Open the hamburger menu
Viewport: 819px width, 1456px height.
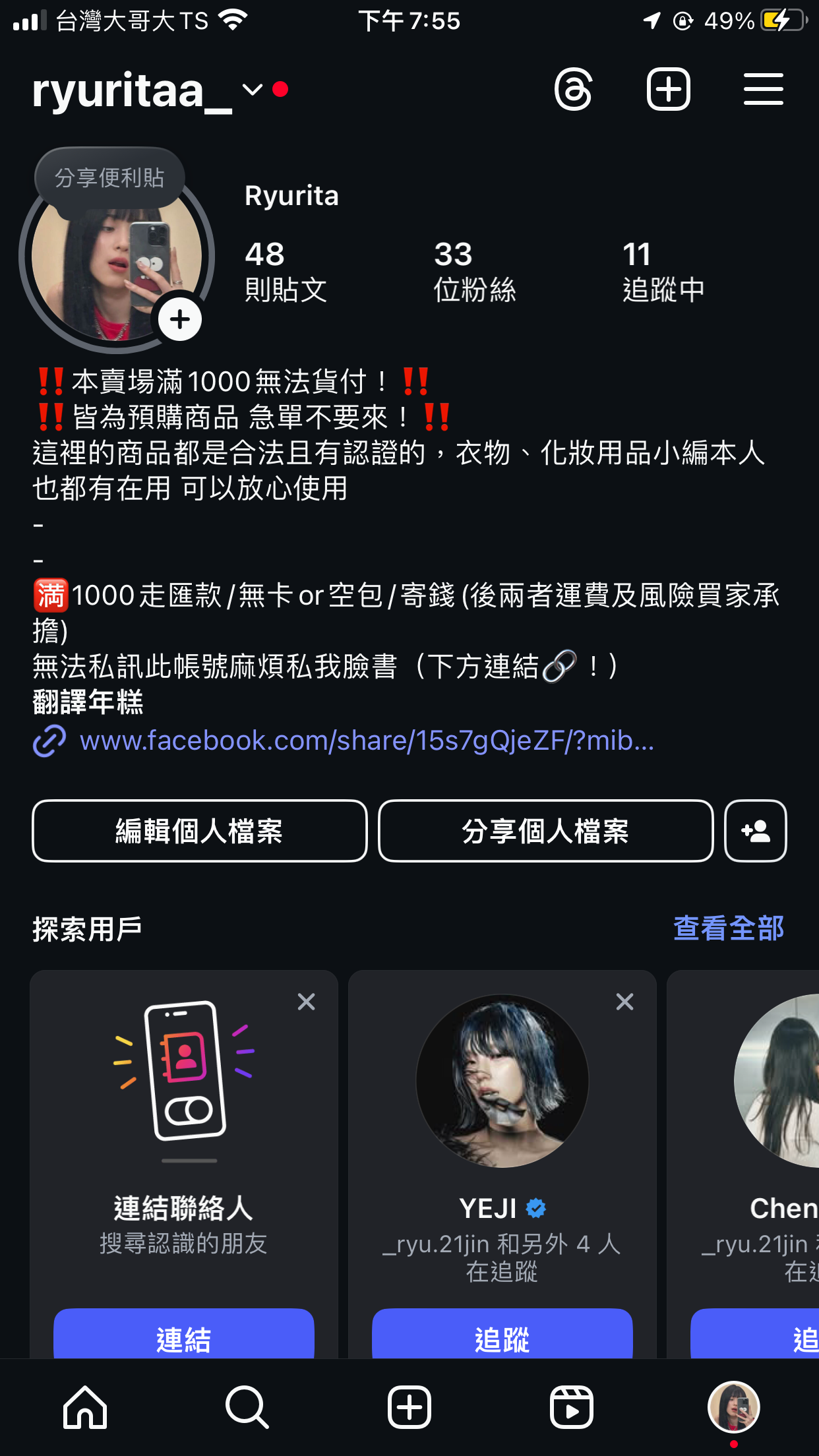pos(763,89)
